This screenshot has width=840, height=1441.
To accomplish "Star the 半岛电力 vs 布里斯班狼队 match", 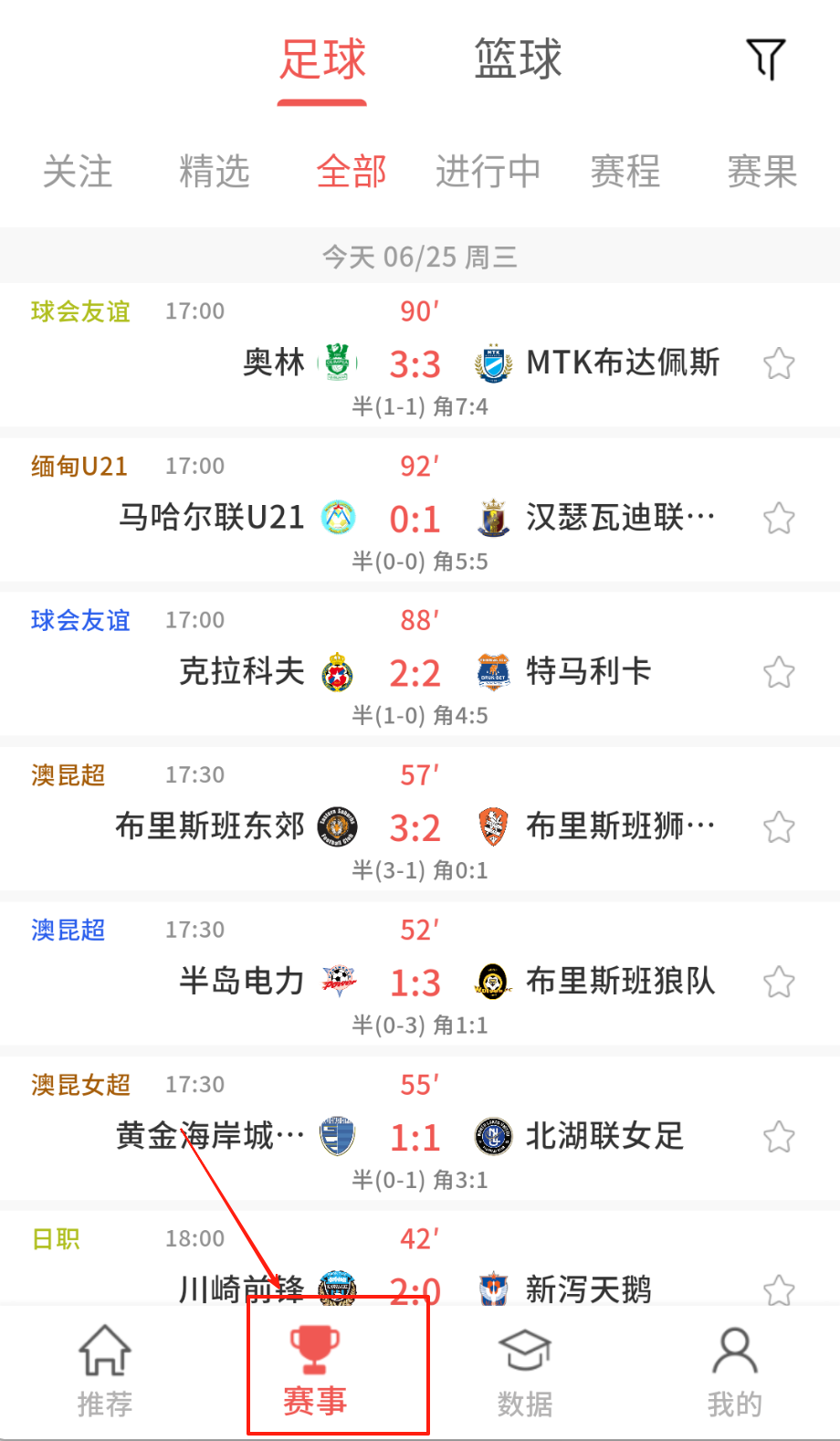I will click(779, 983).
